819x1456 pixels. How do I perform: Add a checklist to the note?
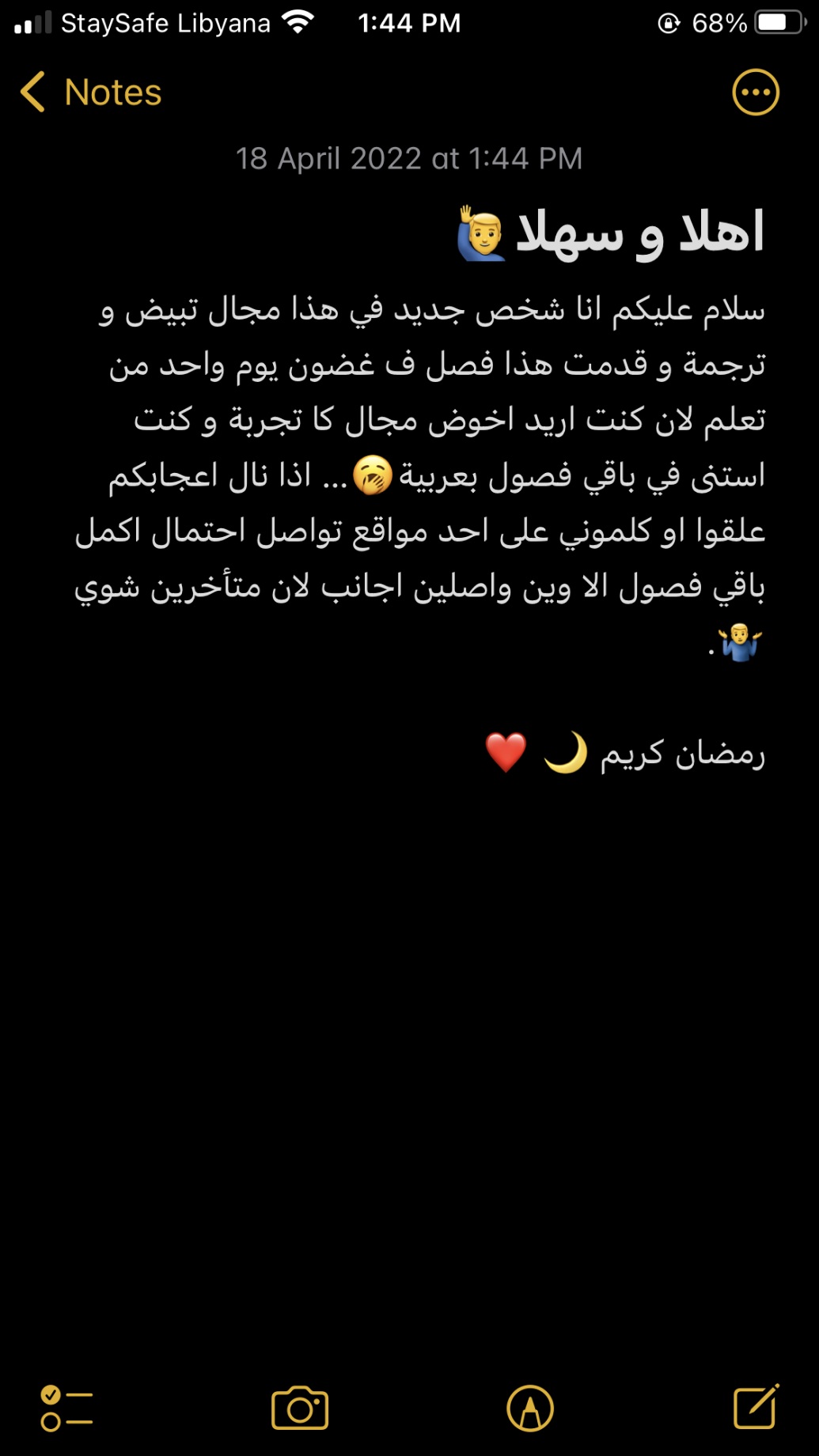66,1409
